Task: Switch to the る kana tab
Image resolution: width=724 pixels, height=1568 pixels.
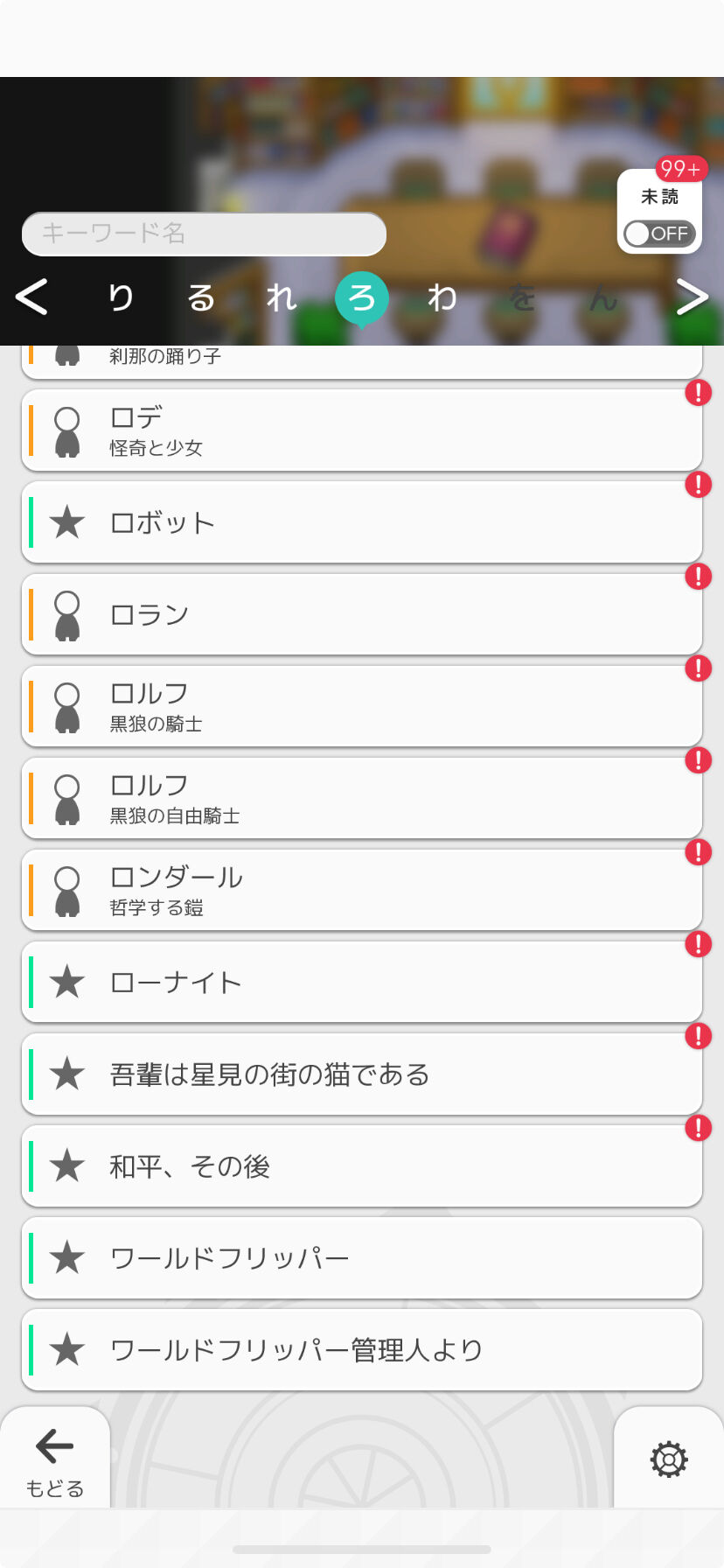Action: click(201, 297)
